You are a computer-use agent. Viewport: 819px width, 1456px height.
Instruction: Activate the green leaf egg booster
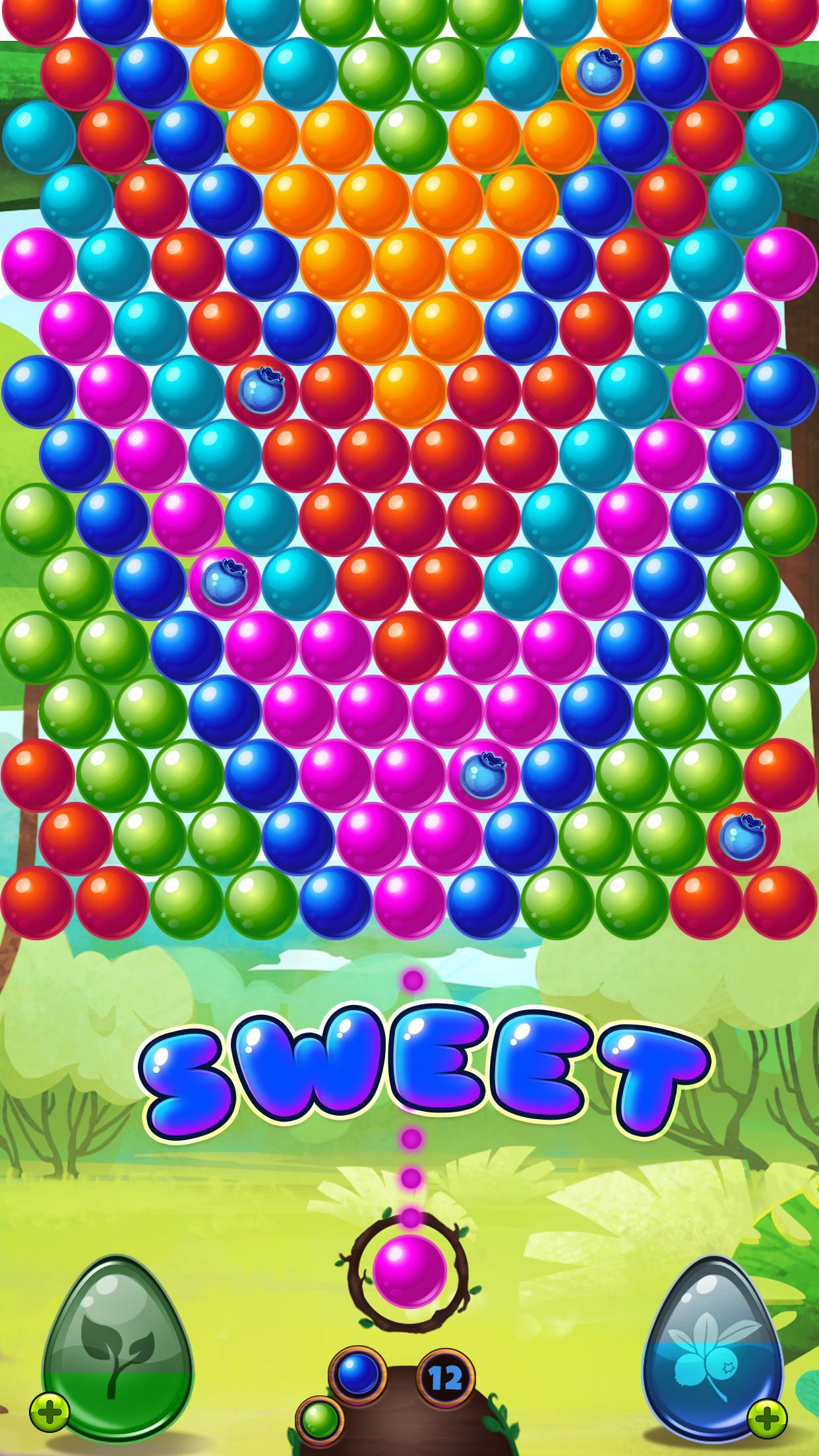[117, 1347]
